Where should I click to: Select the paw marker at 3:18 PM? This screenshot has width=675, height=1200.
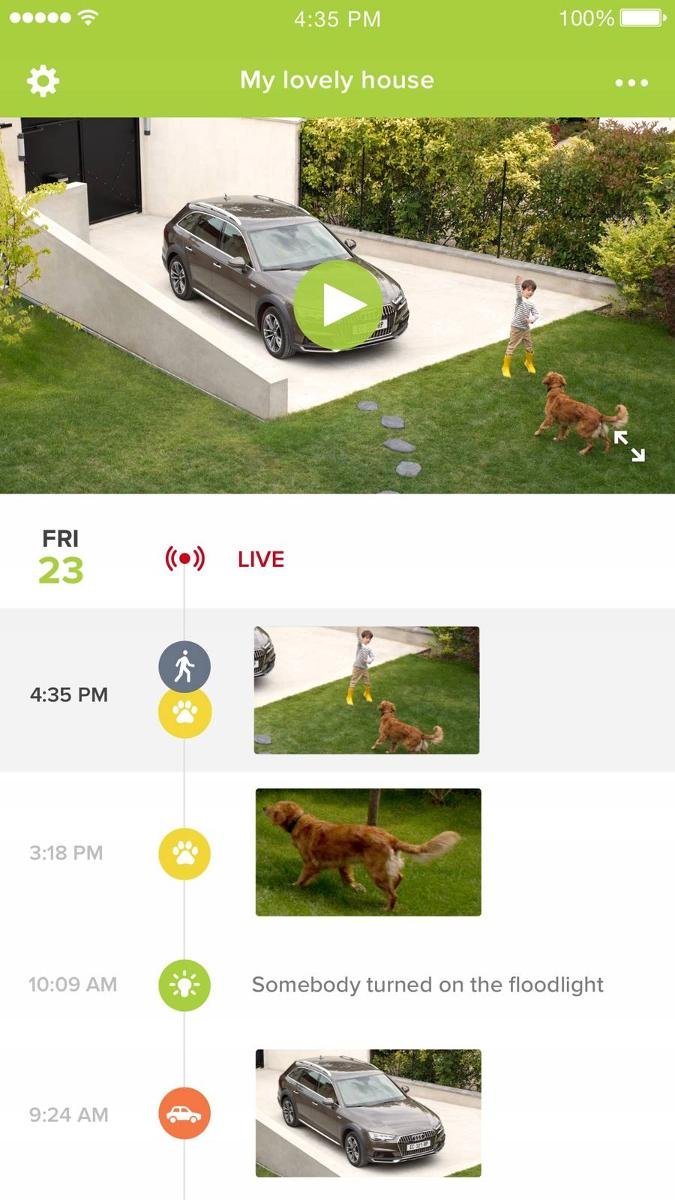(185, 853)
